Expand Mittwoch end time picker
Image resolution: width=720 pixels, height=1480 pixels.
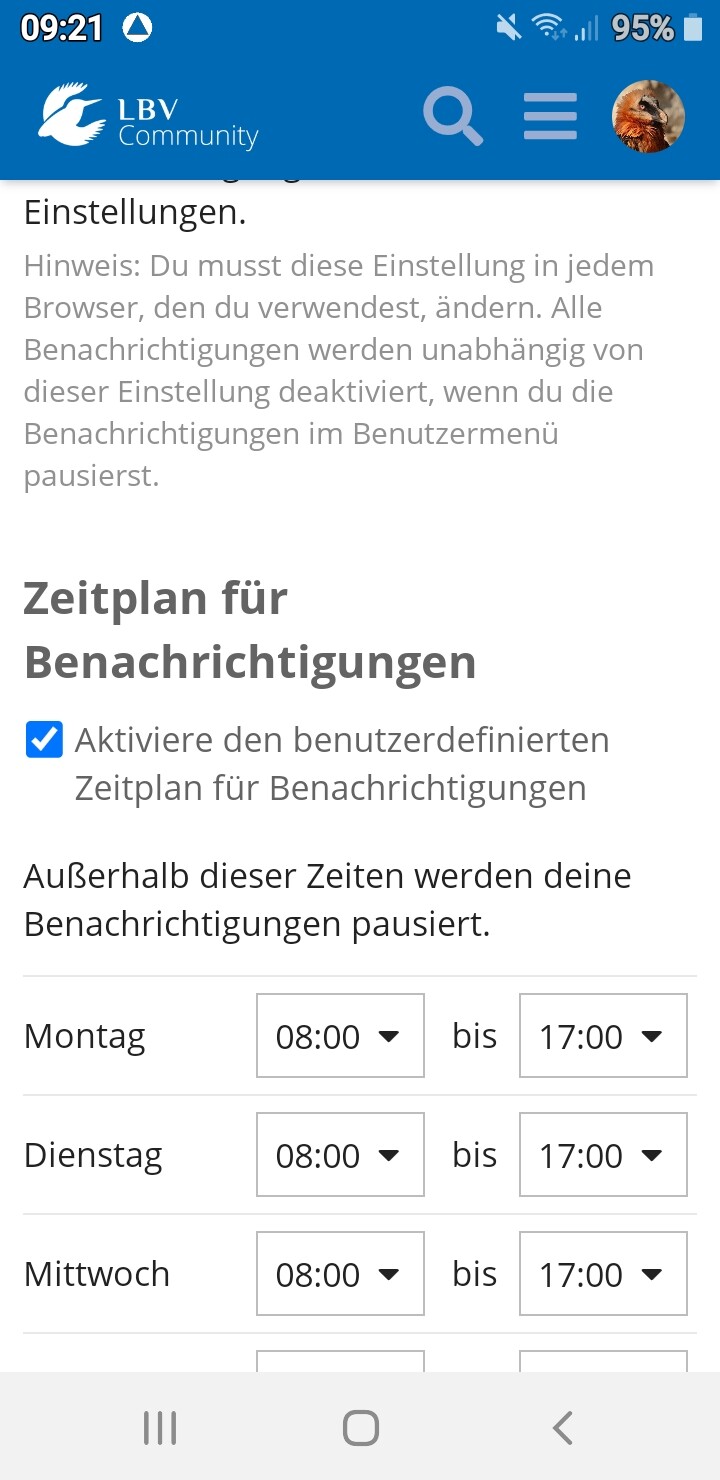coord(603,1274)
